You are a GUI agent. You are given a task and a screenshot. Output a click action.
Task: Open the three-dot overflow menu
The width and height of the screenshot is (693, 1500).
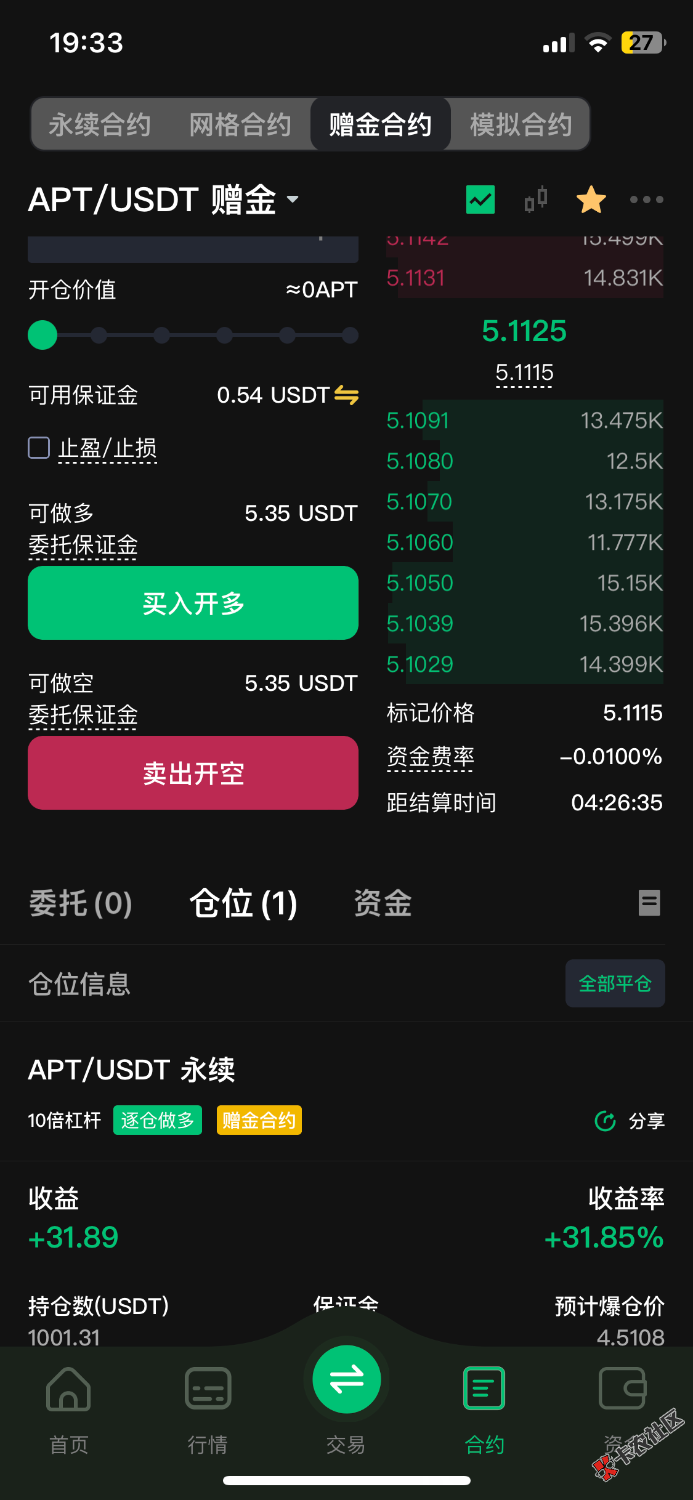pos(646,200)
